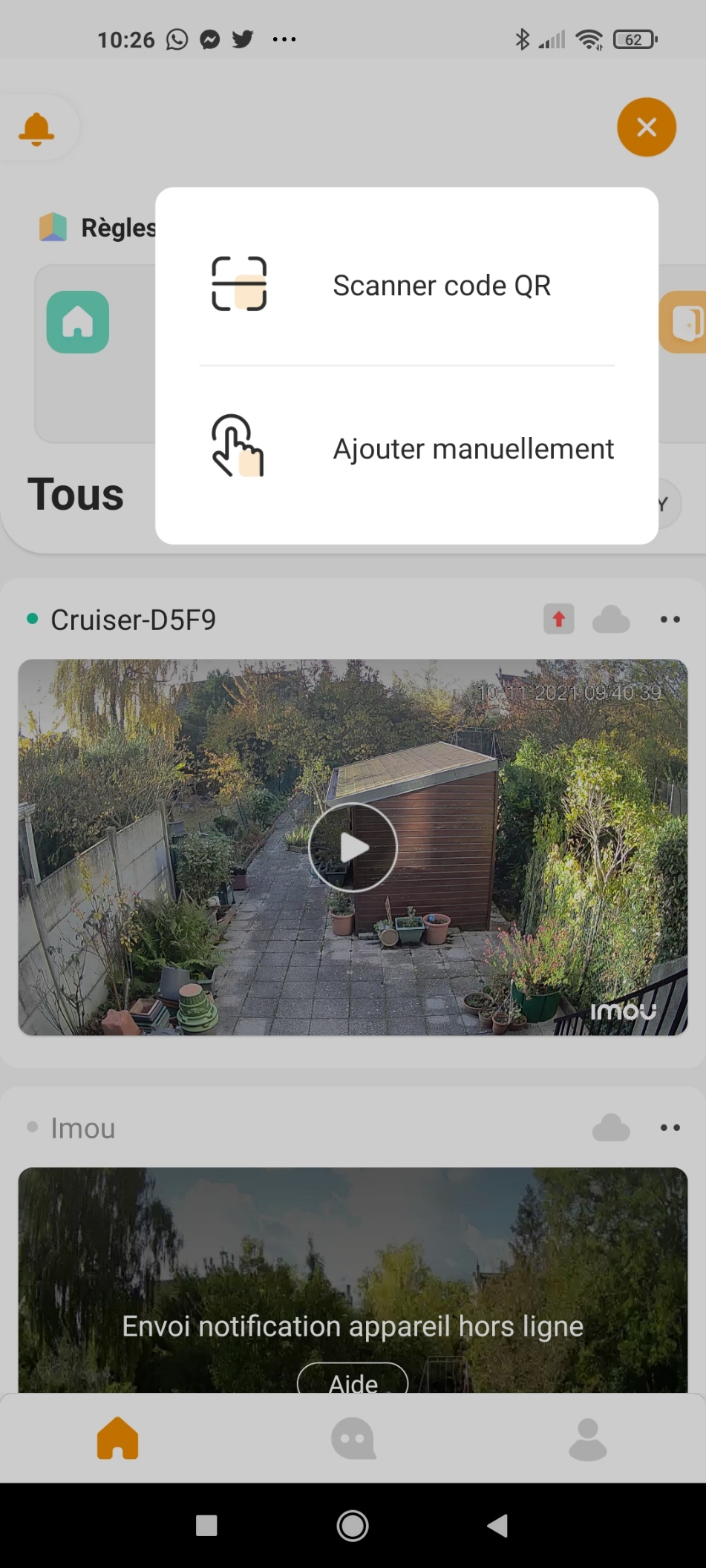Viewport: 706px width, 1568px height.
Task: Go back with system back button
Action: [497, 1526]
